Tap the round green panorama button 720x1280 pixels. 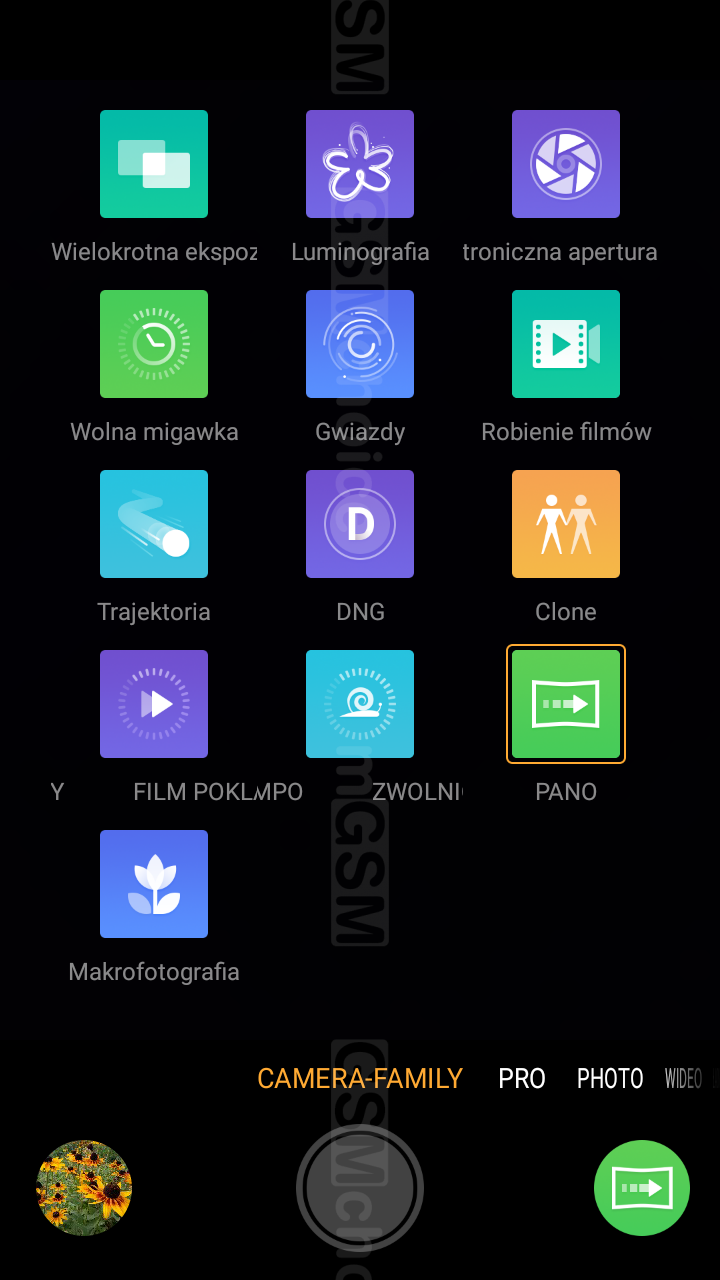pos(642,1188)
